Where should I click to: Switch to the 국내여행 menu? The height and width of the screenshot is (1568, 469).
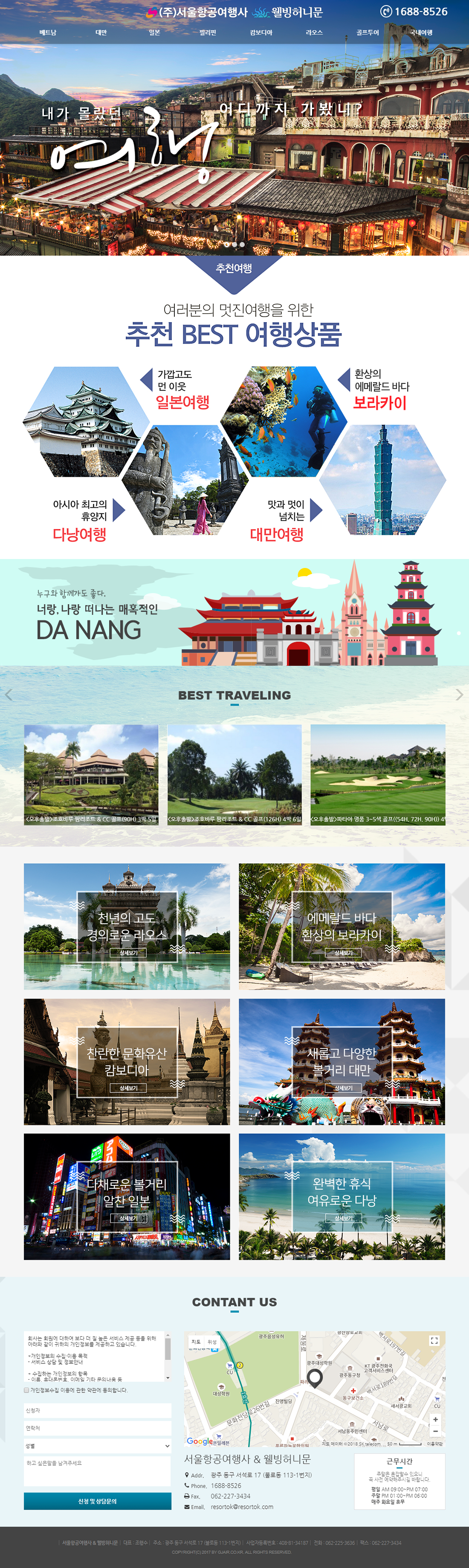point(421,33)
